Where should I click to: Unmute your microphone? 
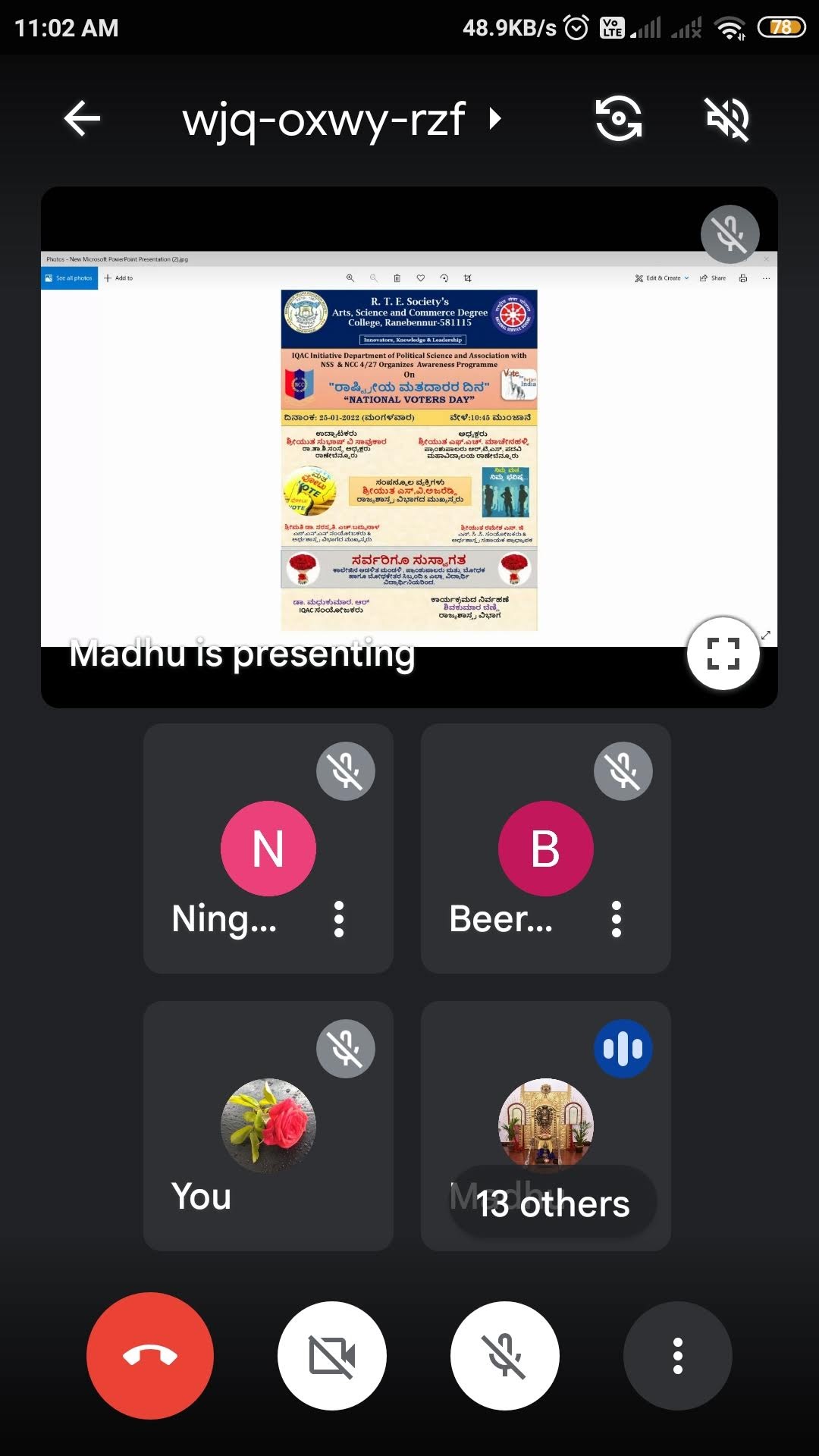pos(505,1356)
